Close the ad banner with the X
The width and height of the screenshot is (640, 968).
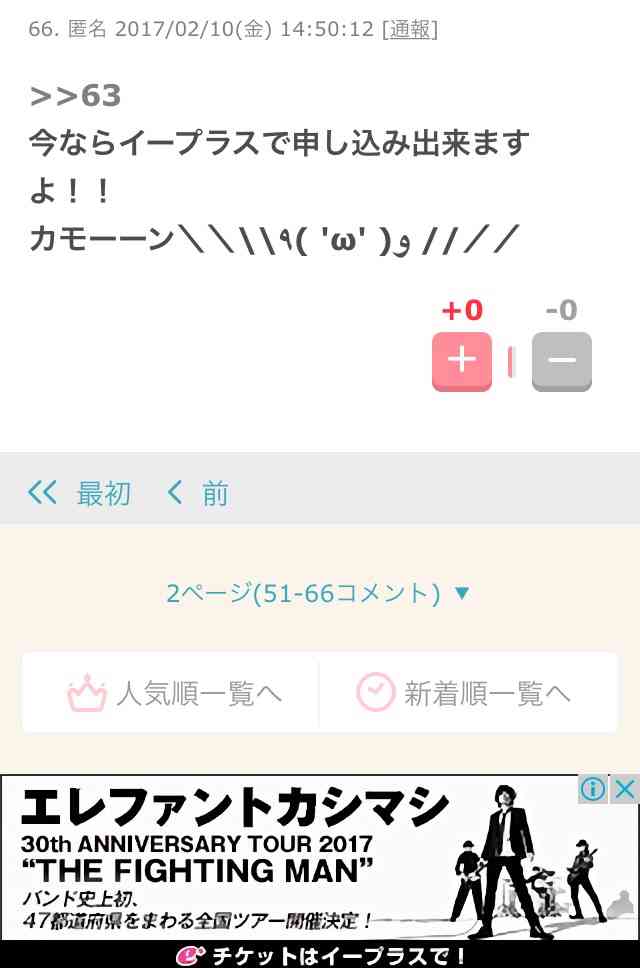[625, 789]
